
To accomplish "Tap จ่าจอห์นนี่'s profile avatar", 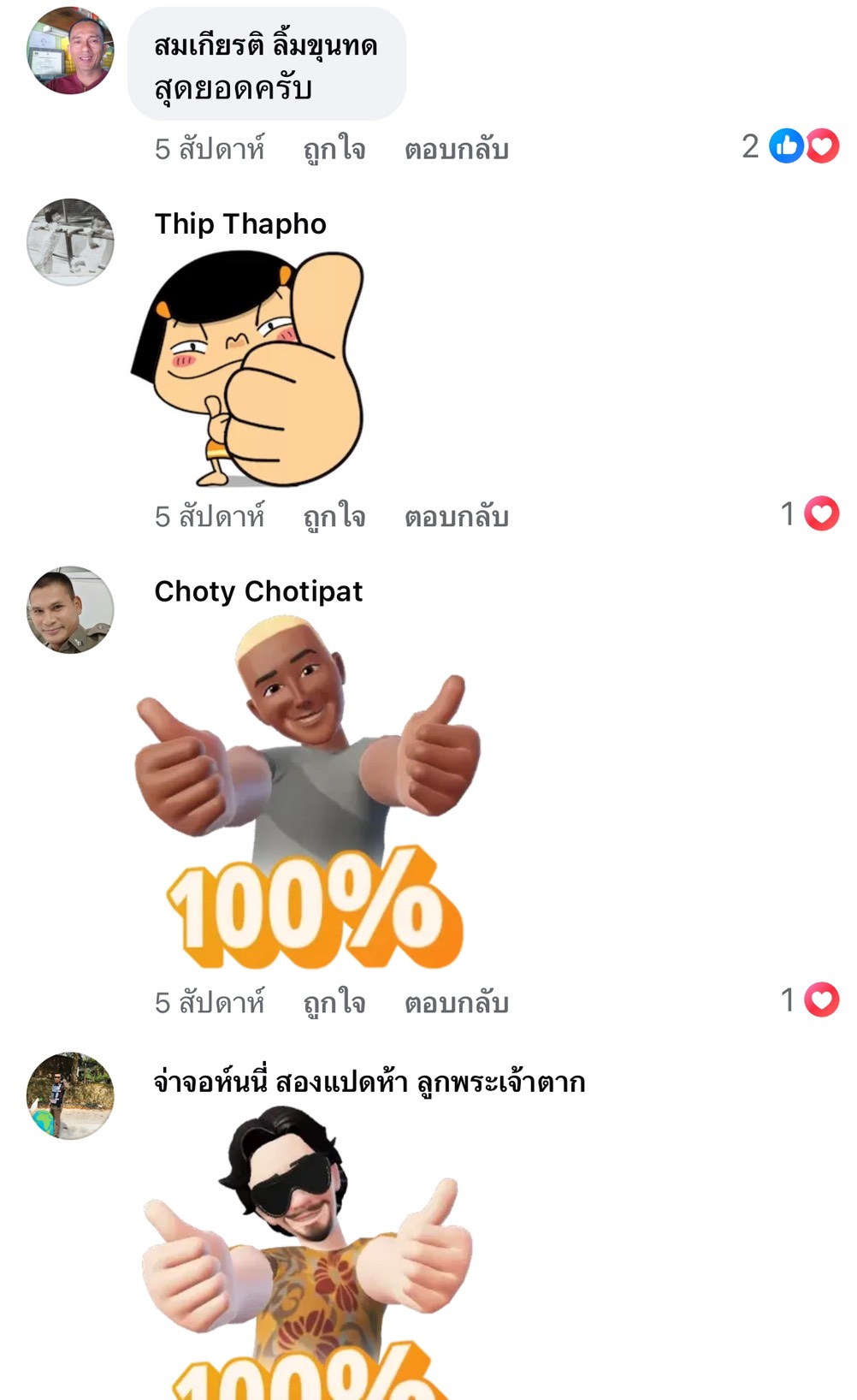I will pyautogui.click(x=70, y=1096).
